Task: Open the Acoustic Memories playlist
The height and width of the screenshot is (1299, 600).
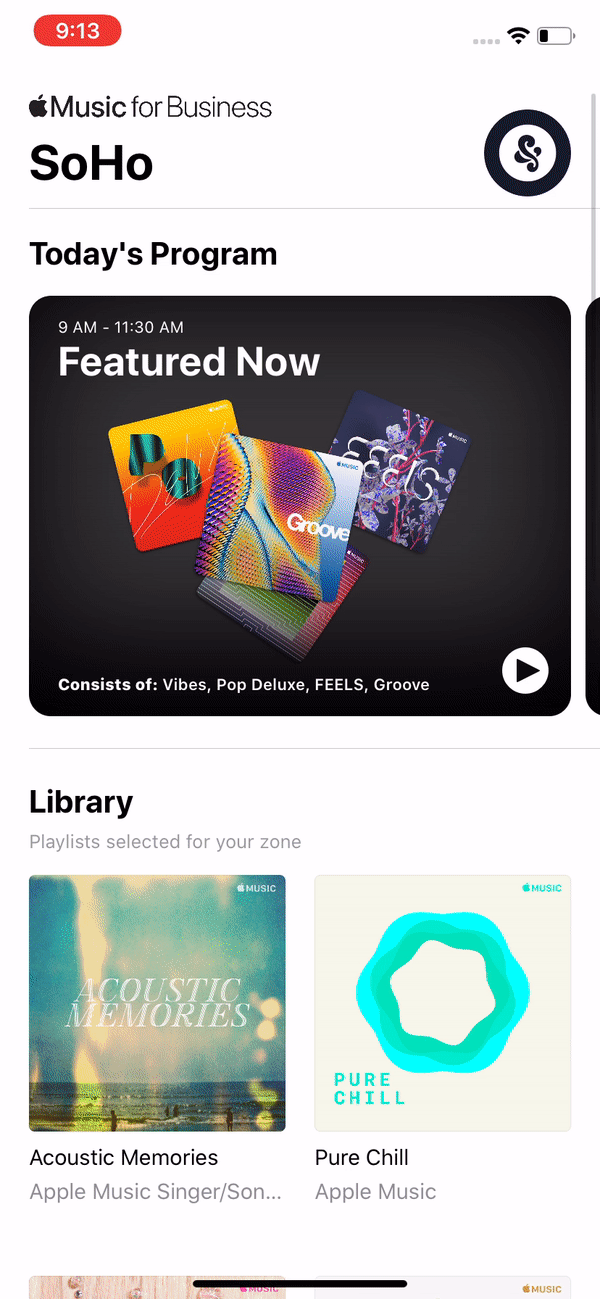Action: (x=157, y=1003)
